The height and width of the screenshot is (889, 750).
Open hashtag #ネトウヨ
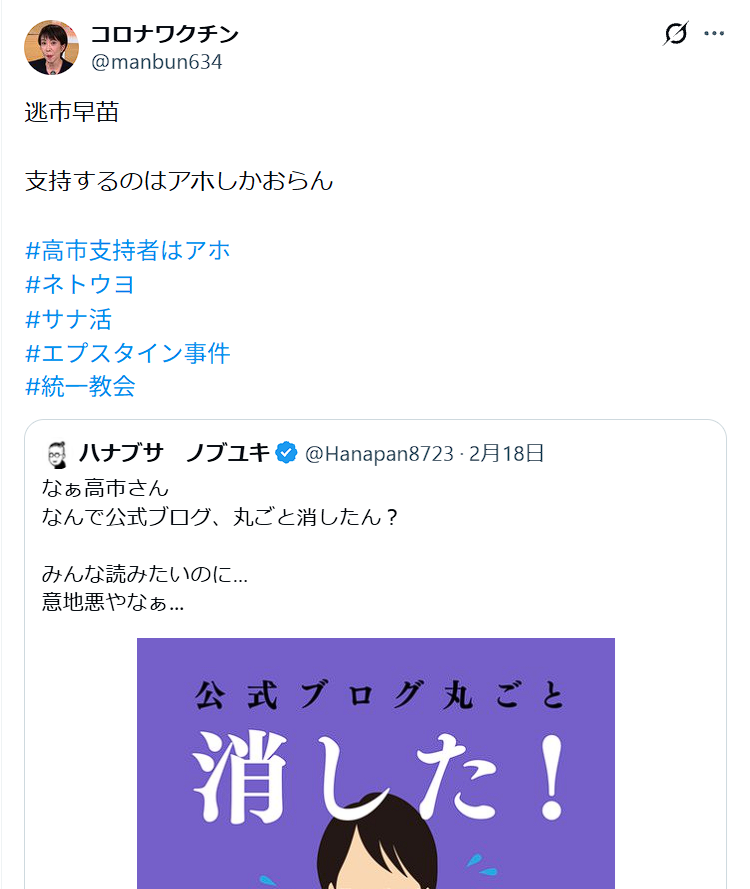click(x=80, y=284)
